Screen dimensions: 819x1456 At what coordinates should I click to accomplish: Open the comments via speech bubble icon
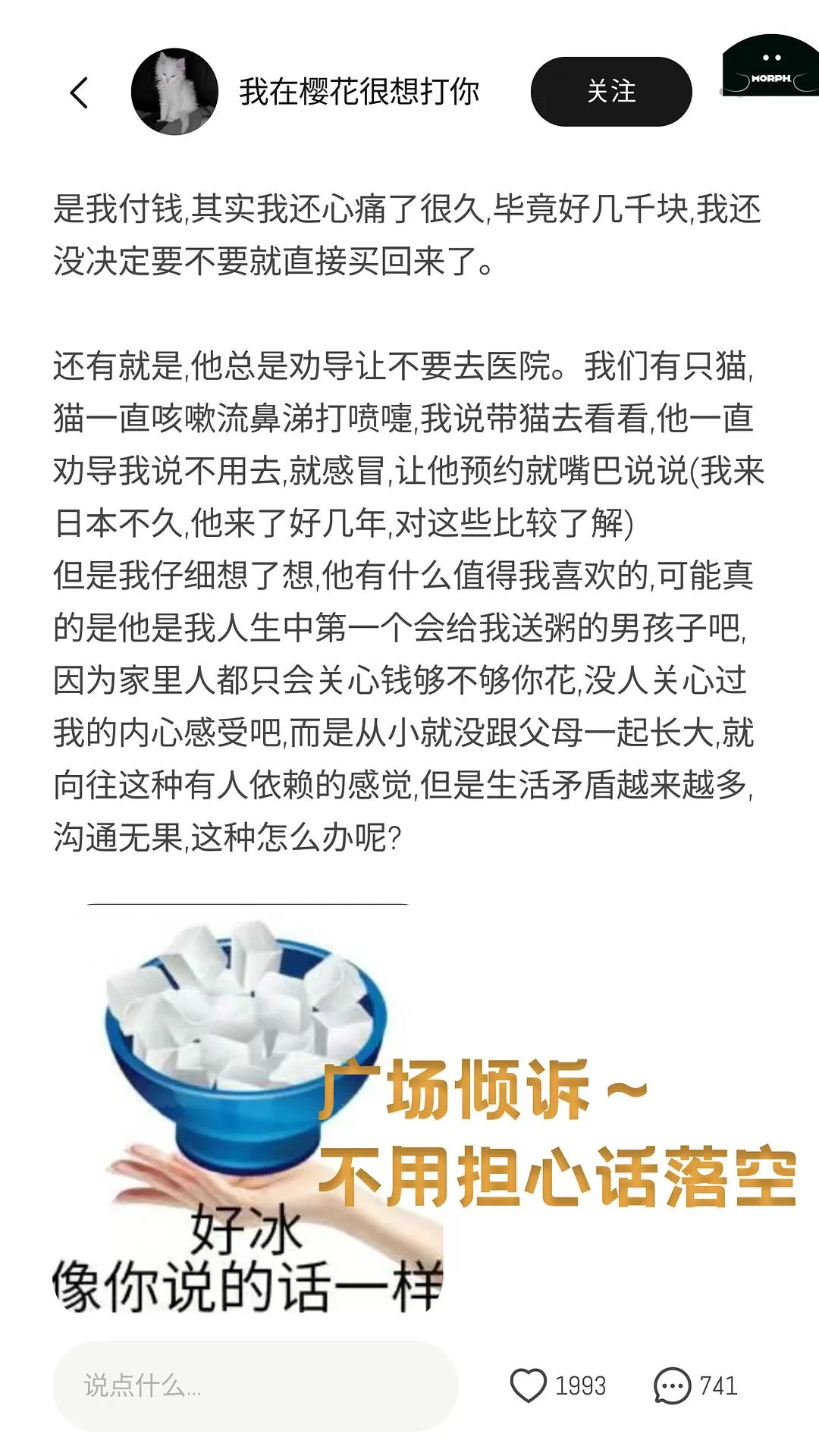(x=672, y=1385)
